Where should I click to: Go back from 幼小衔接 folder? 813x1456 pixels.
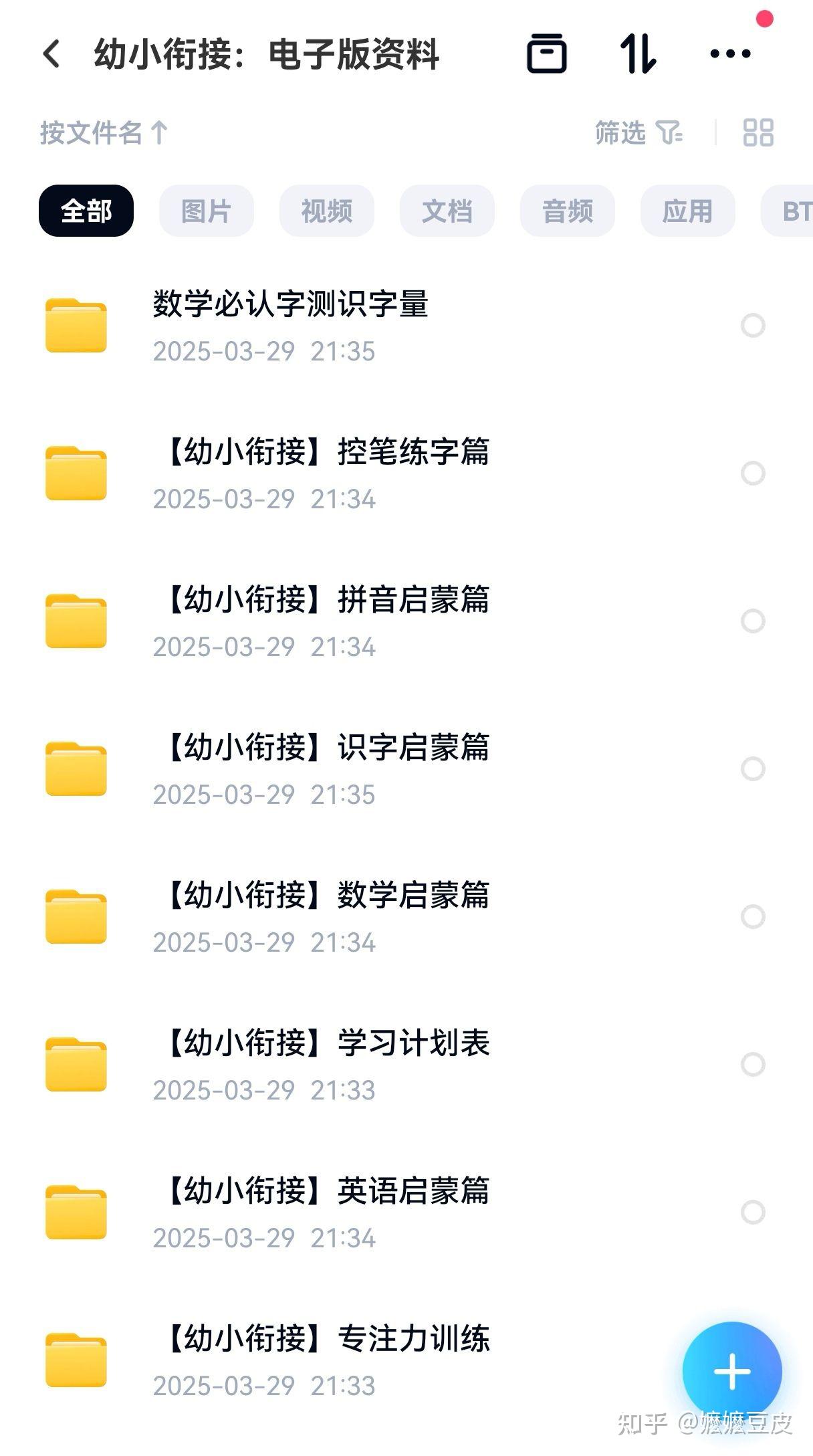click(x=51, y=54)
